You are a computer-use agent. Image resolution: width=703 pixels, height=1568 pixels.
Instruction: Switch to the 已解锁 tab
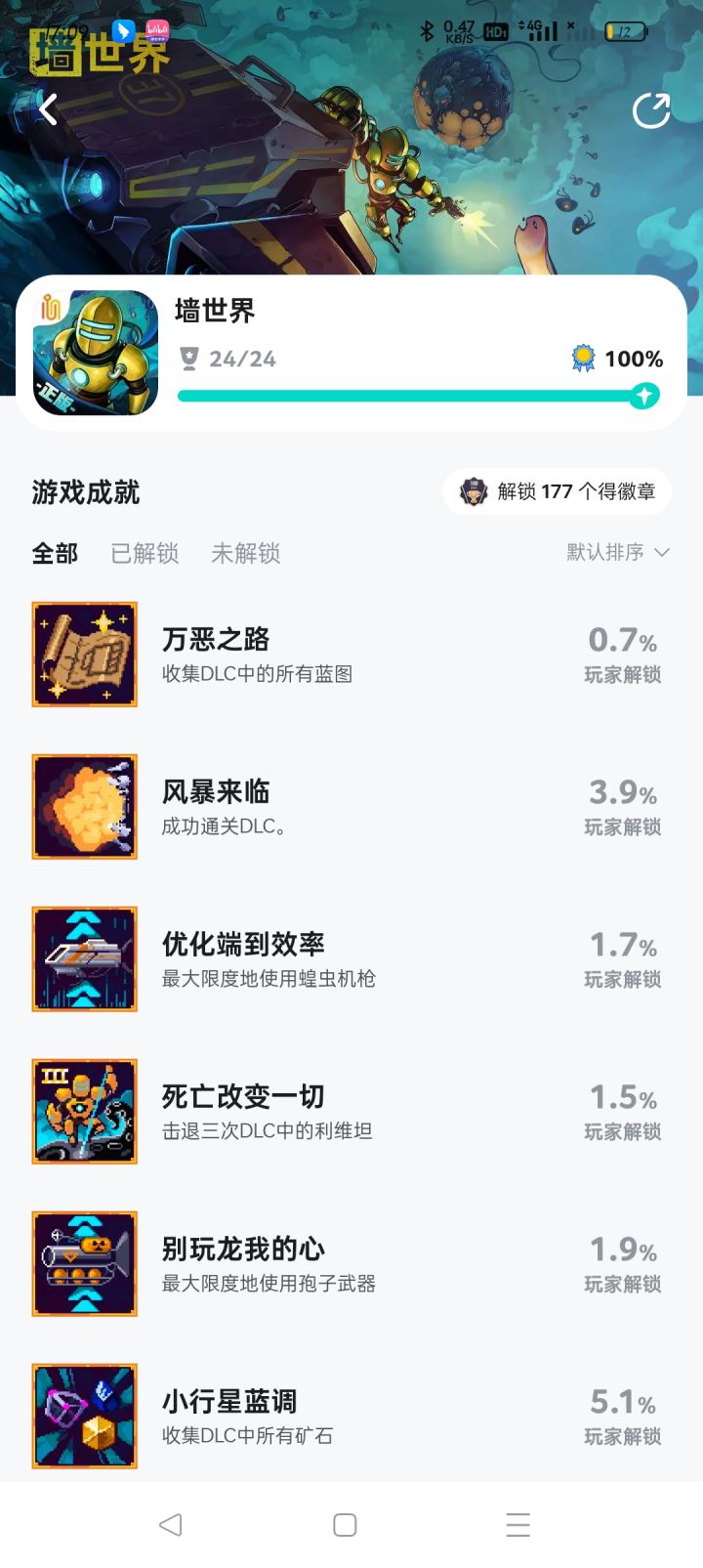[x=144, y=554]
